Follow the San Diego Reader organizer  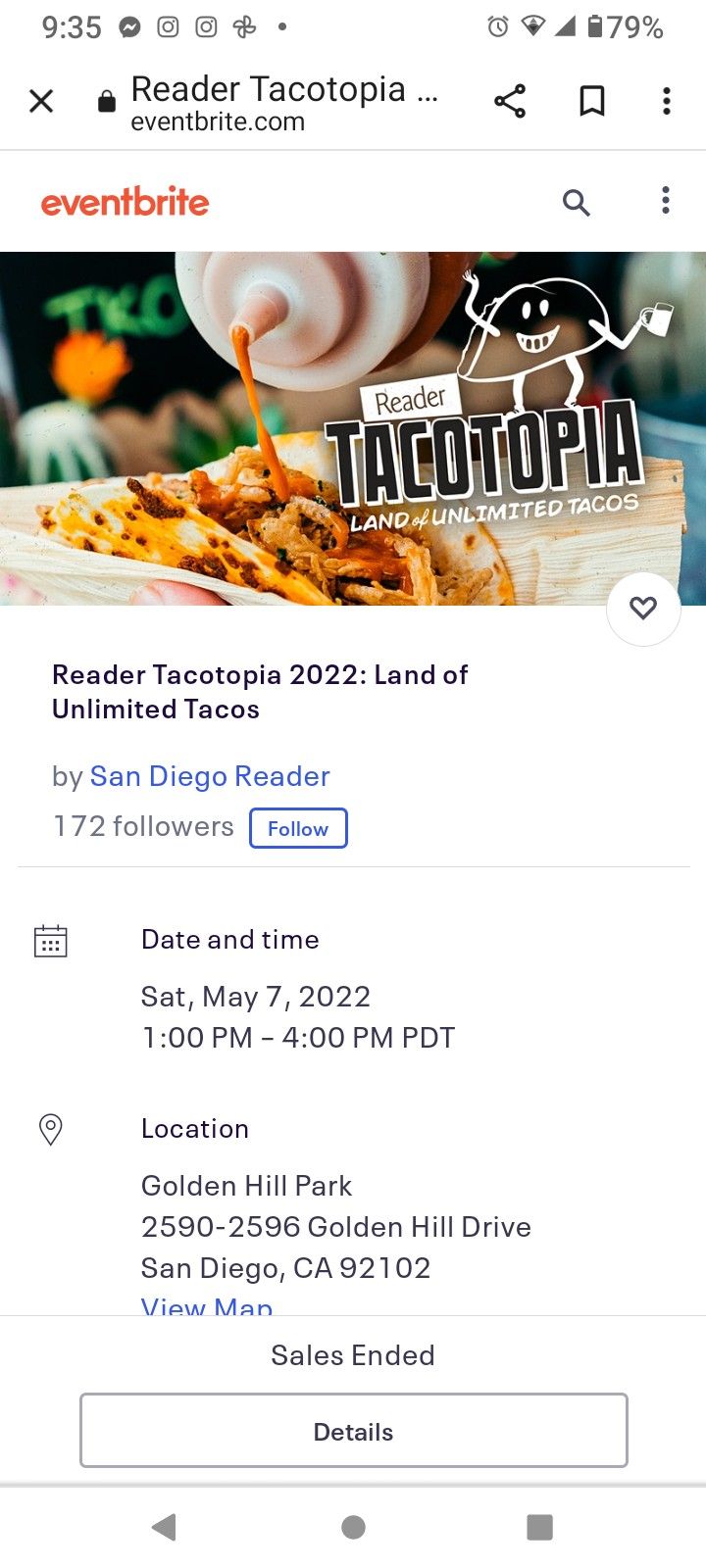[x=298, y=828]
